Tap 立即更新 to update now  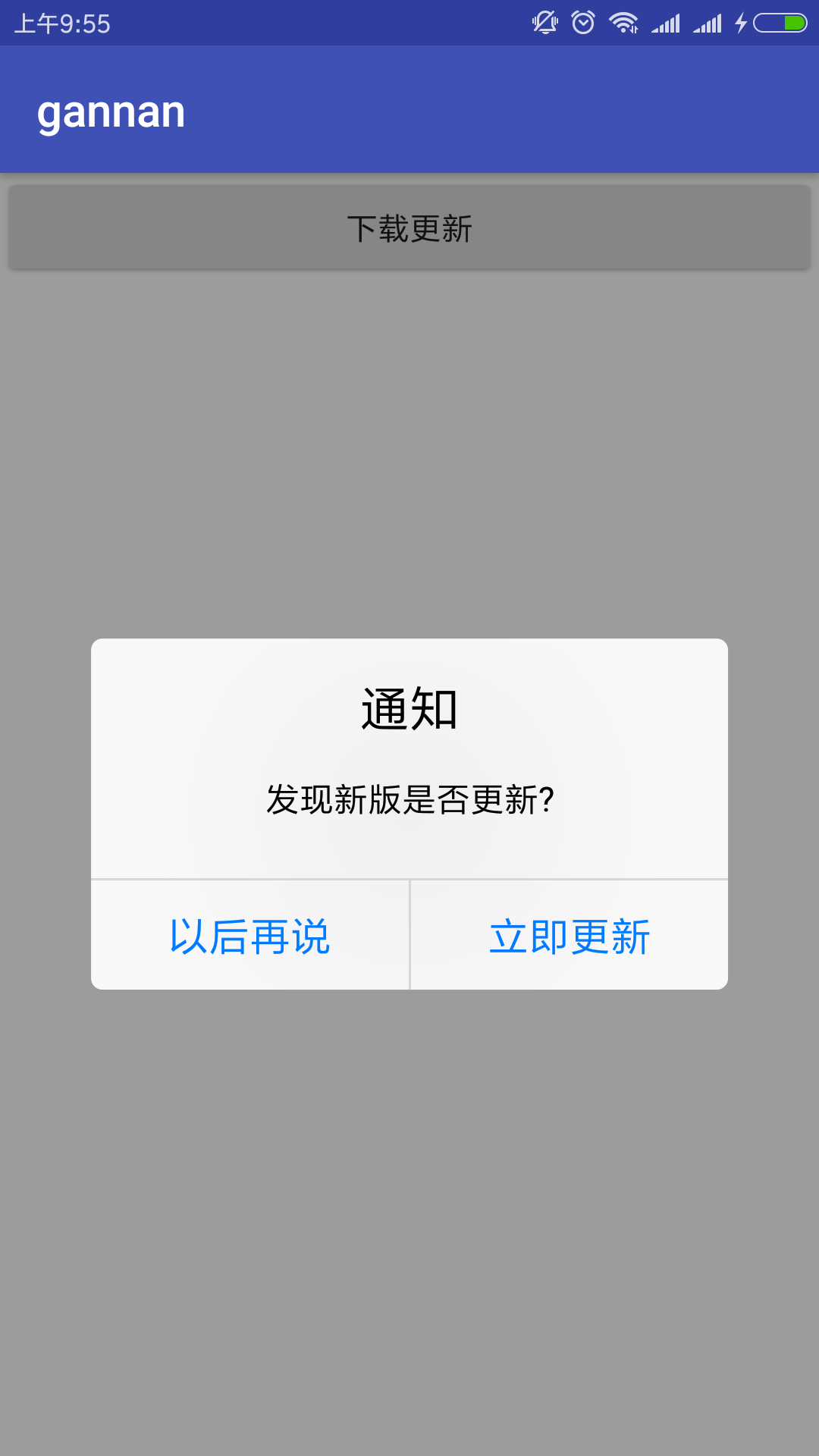pos(570,936)
